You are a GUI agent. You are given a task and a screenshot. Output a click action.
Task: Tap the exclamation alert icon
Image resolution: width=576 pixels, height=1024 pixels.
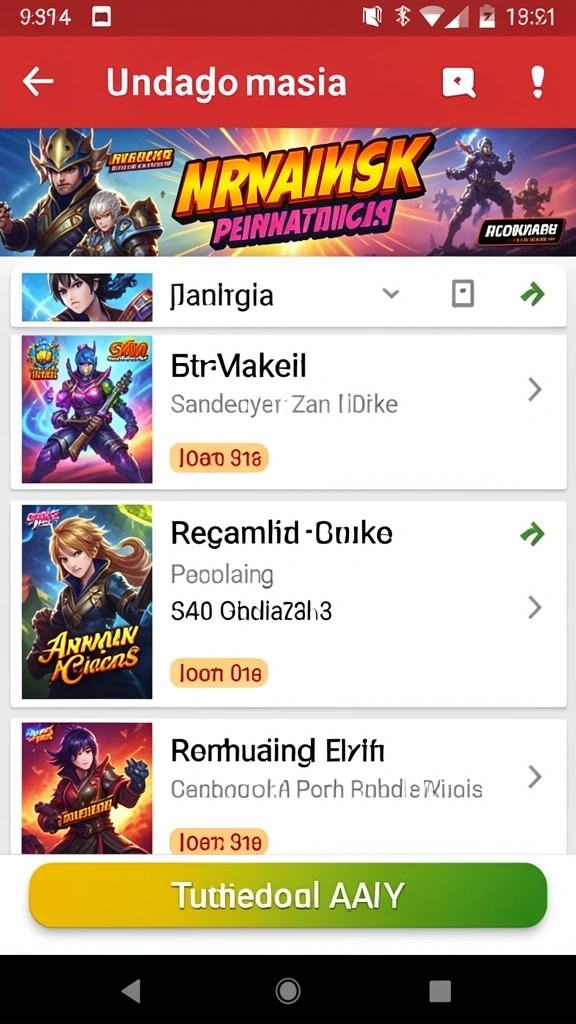pyautogui.click(x=537, y=82)
